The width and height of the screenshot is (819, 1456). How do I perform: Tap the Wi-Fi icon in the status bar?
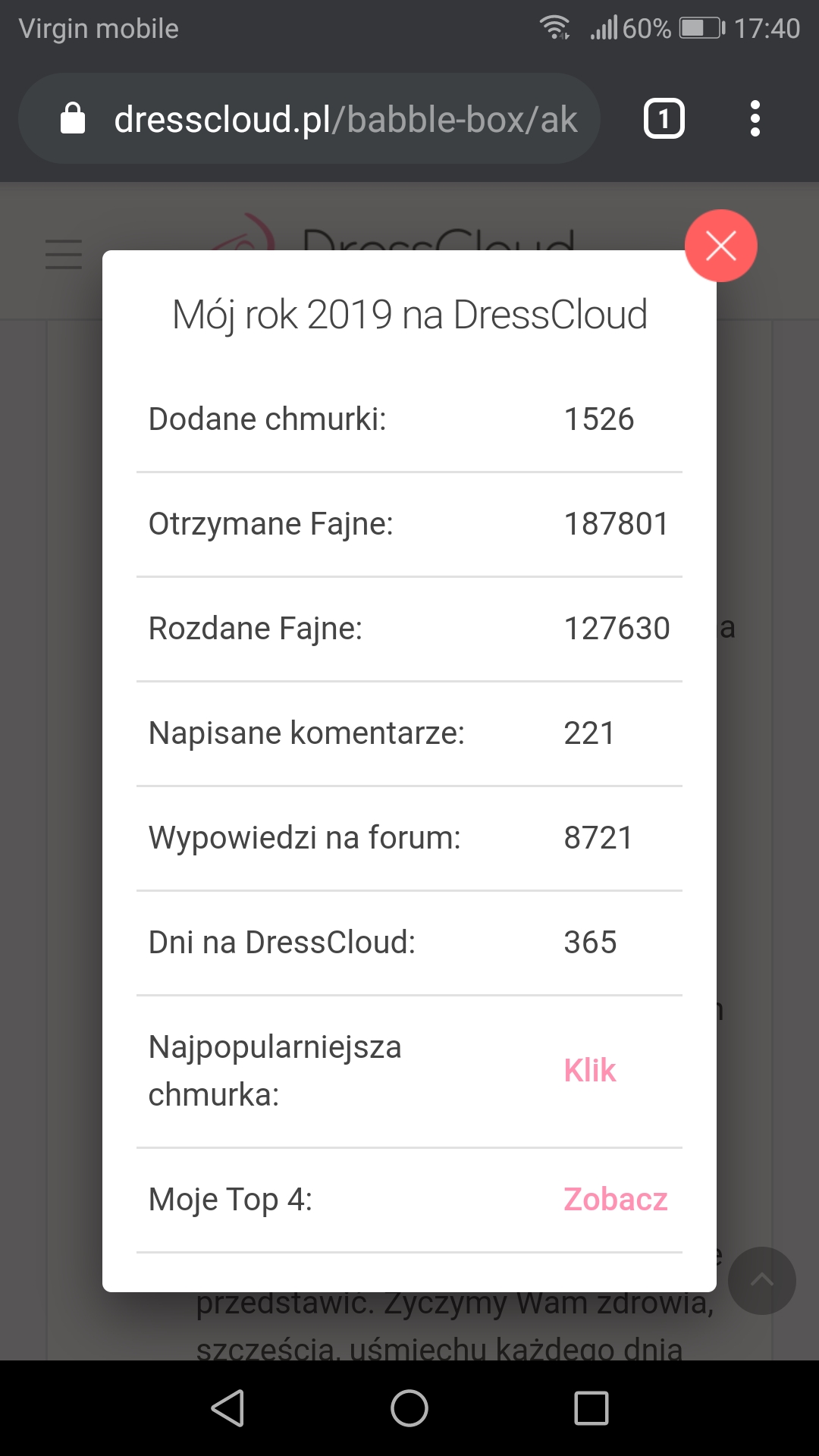point(554,27)
